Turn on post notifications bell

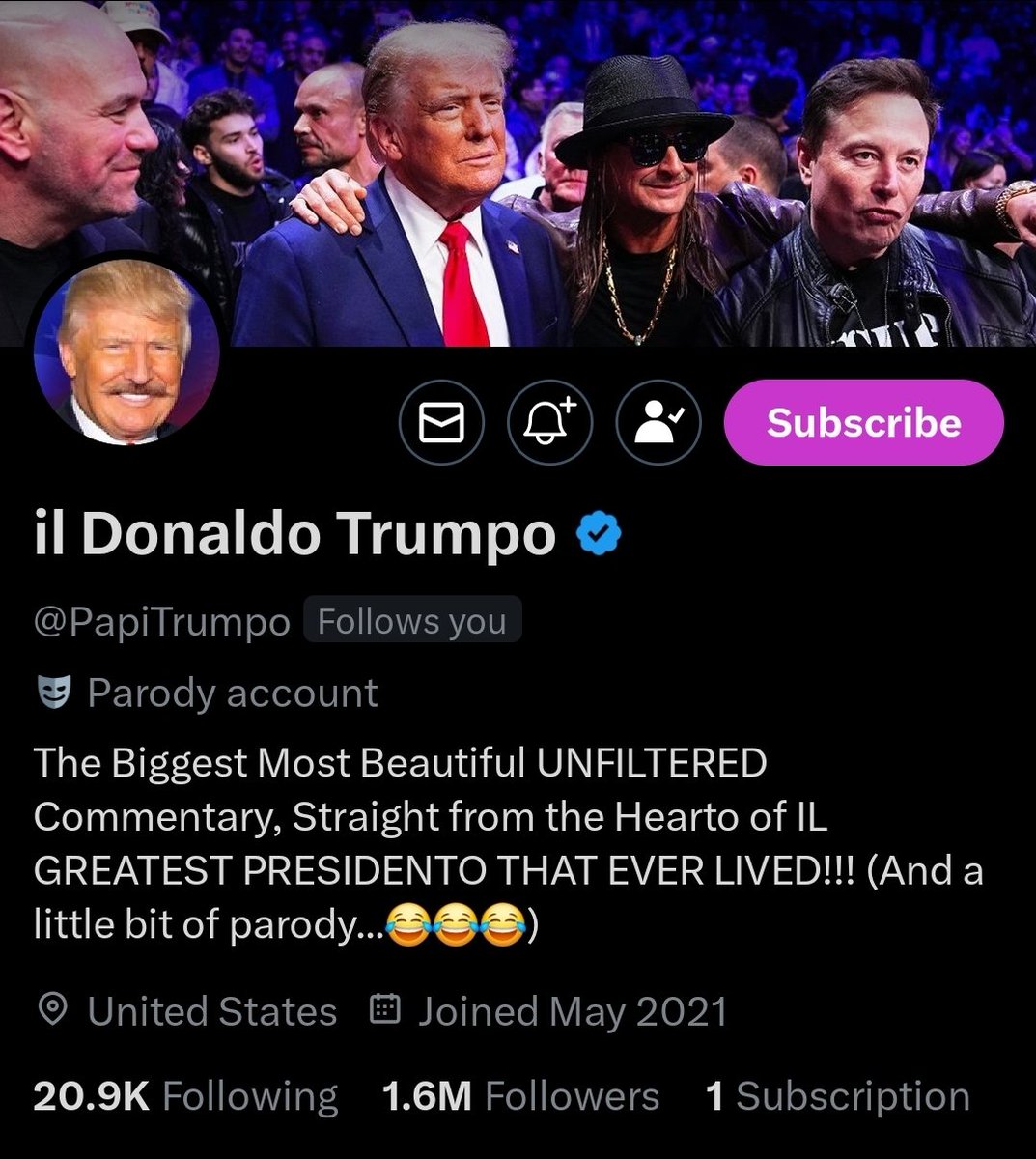[x=549, y=423]
